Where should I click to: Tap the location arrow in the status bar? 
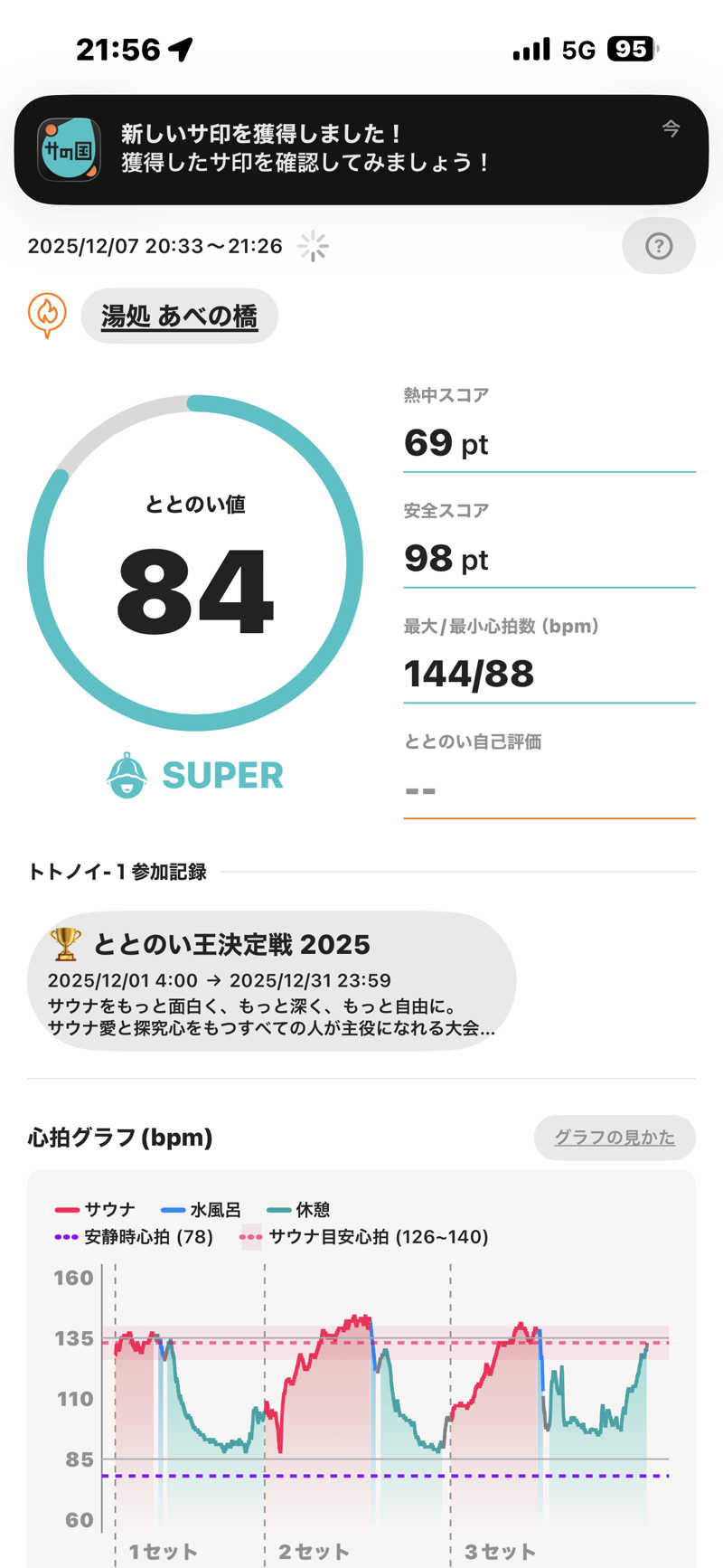[x=177, y=50]
